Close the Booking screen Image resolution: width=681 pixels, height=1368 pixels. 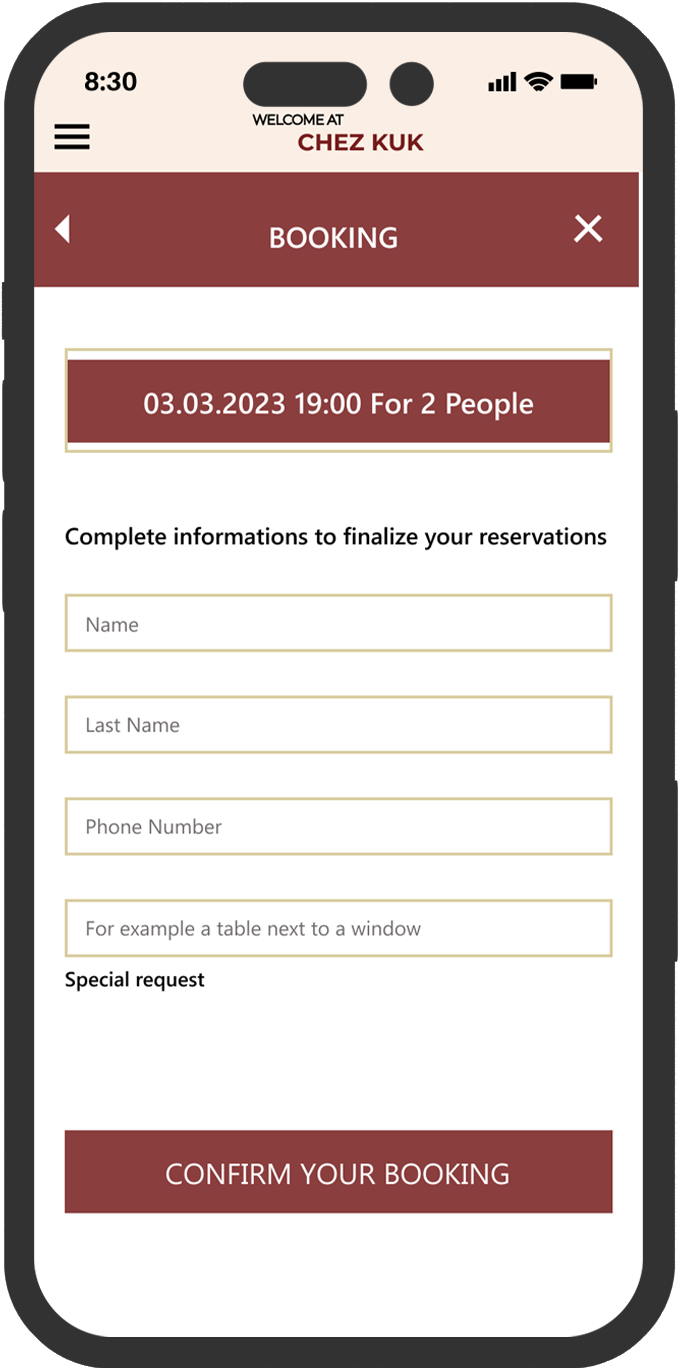click(588, 229)
